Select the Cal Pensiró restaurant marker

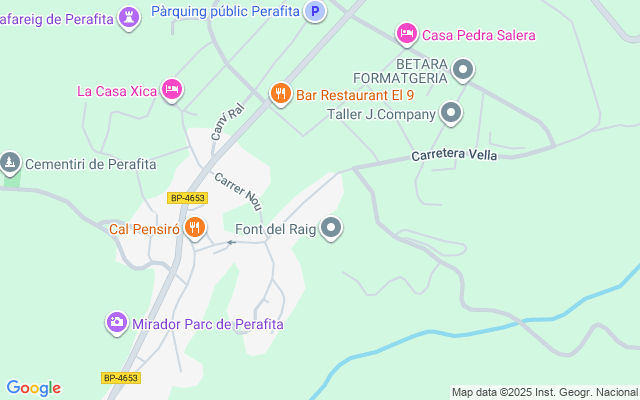point(195,228)
